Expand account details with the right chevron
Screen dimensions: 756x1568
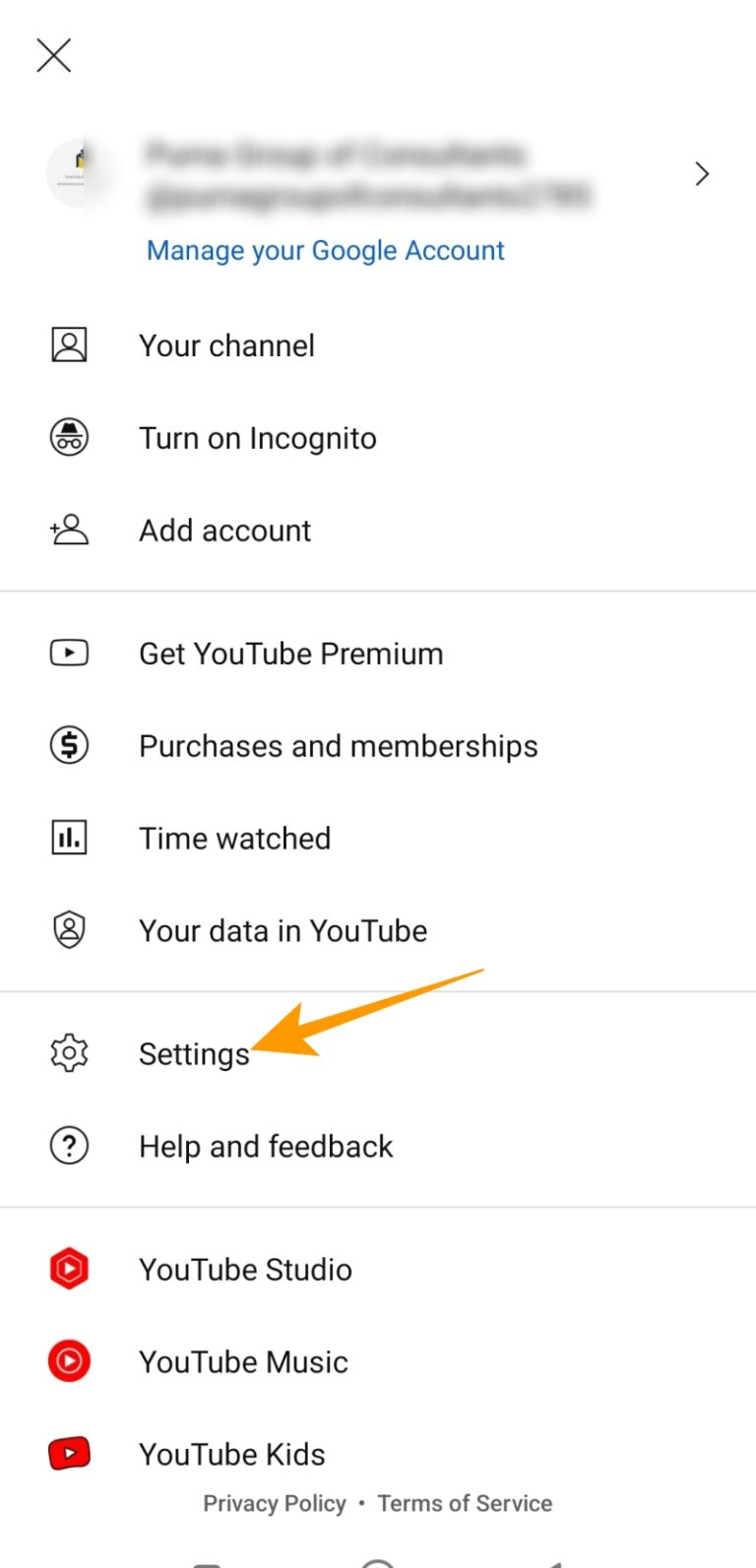[x=702, y=173]
